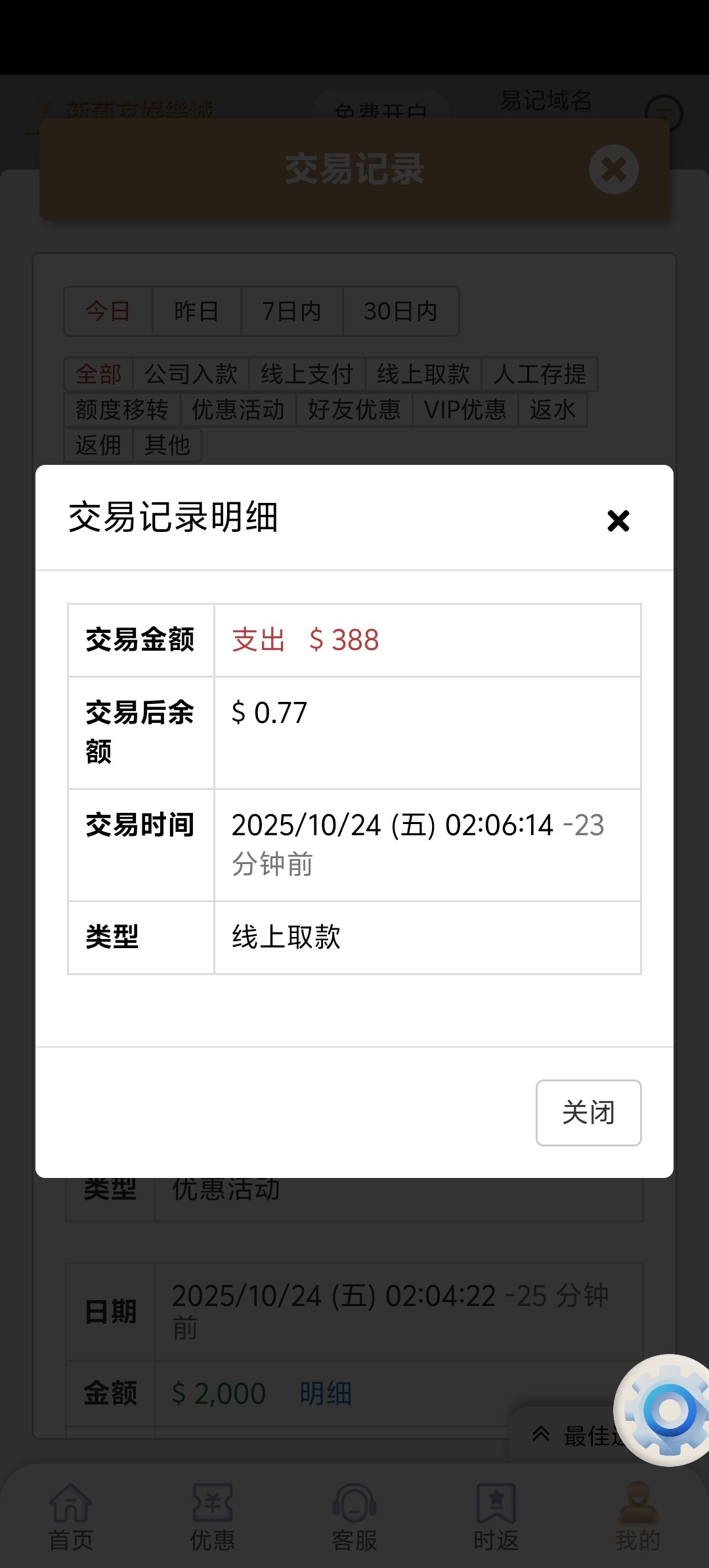
Task: Click the 关闭 button
Action: coord(588,1112)
